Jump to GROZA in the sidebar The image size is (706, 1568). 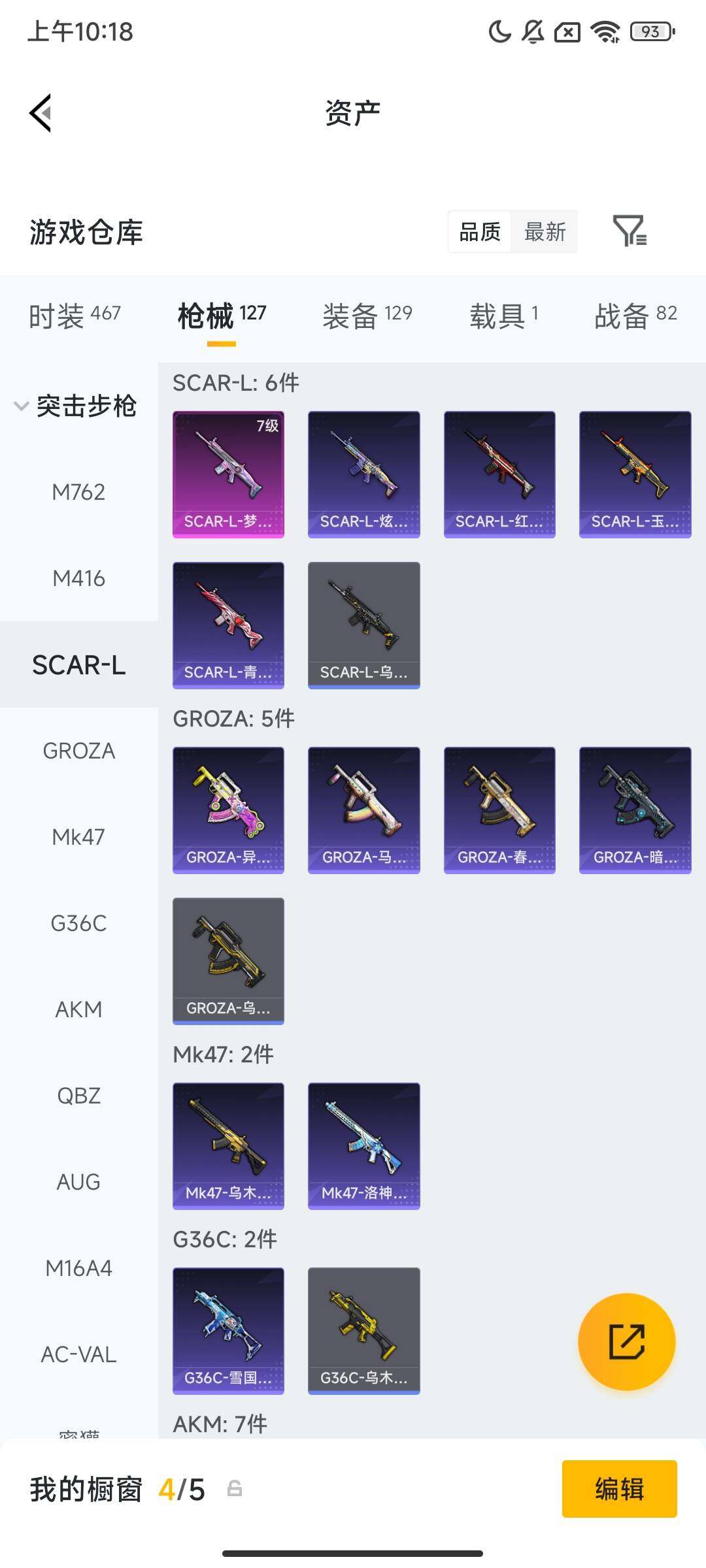(78, 751)
